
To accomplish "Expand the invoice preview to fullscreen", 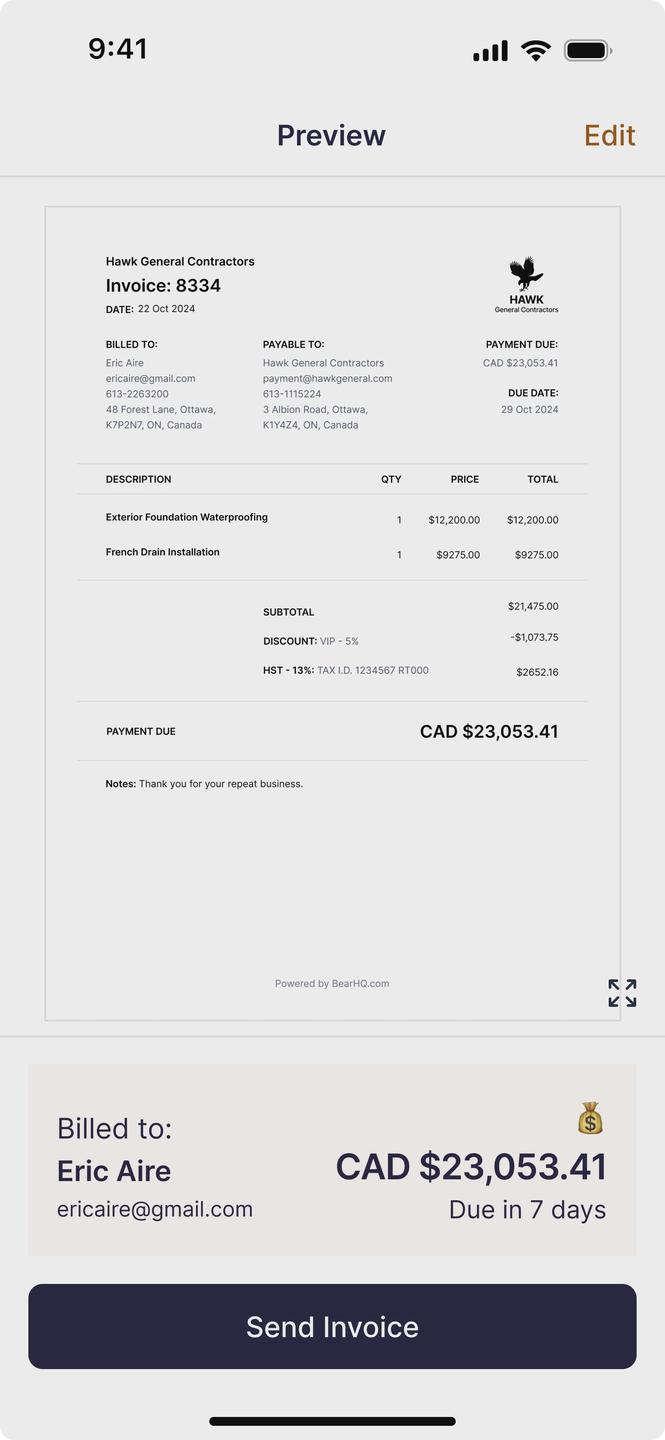I will (622, 992).
